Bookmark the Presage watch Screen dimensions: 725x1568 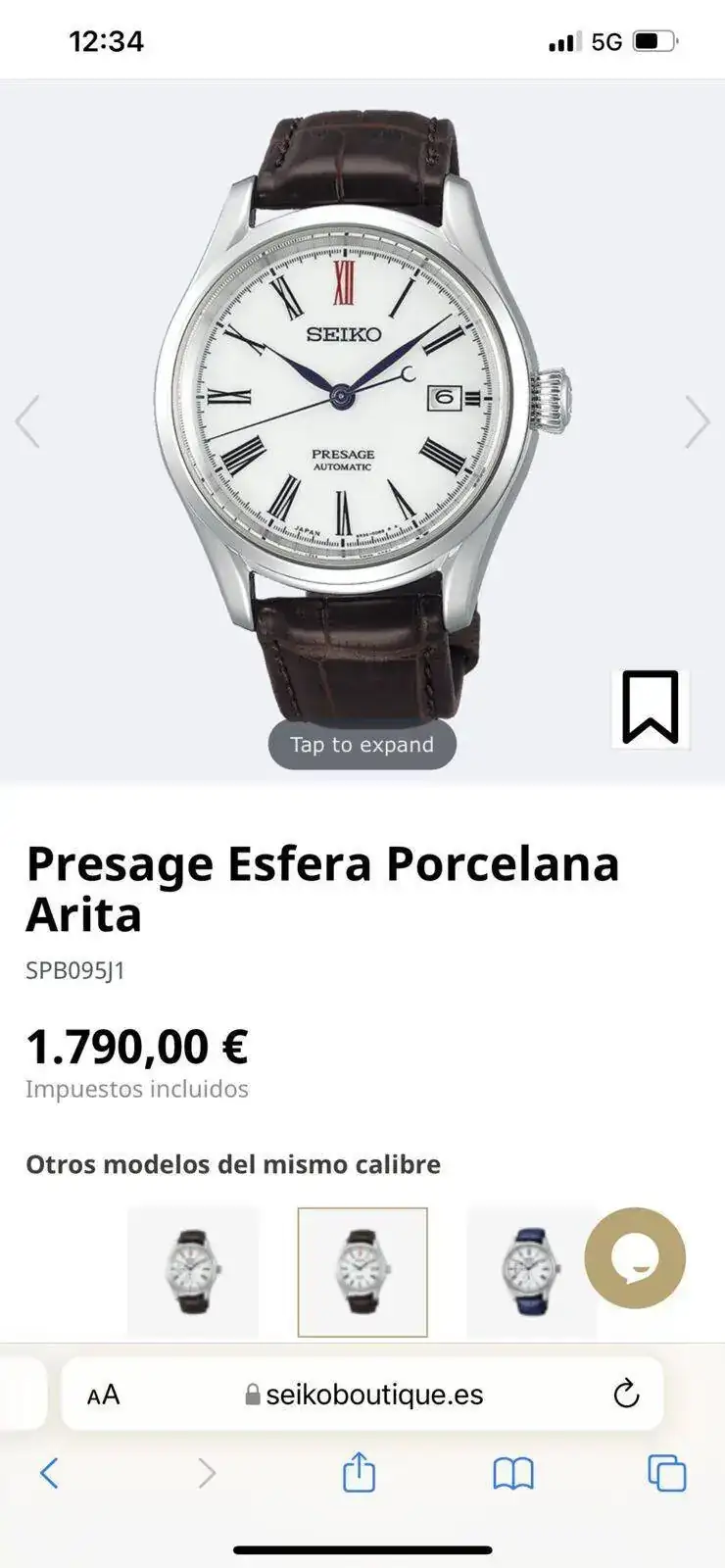coord(650,708)
